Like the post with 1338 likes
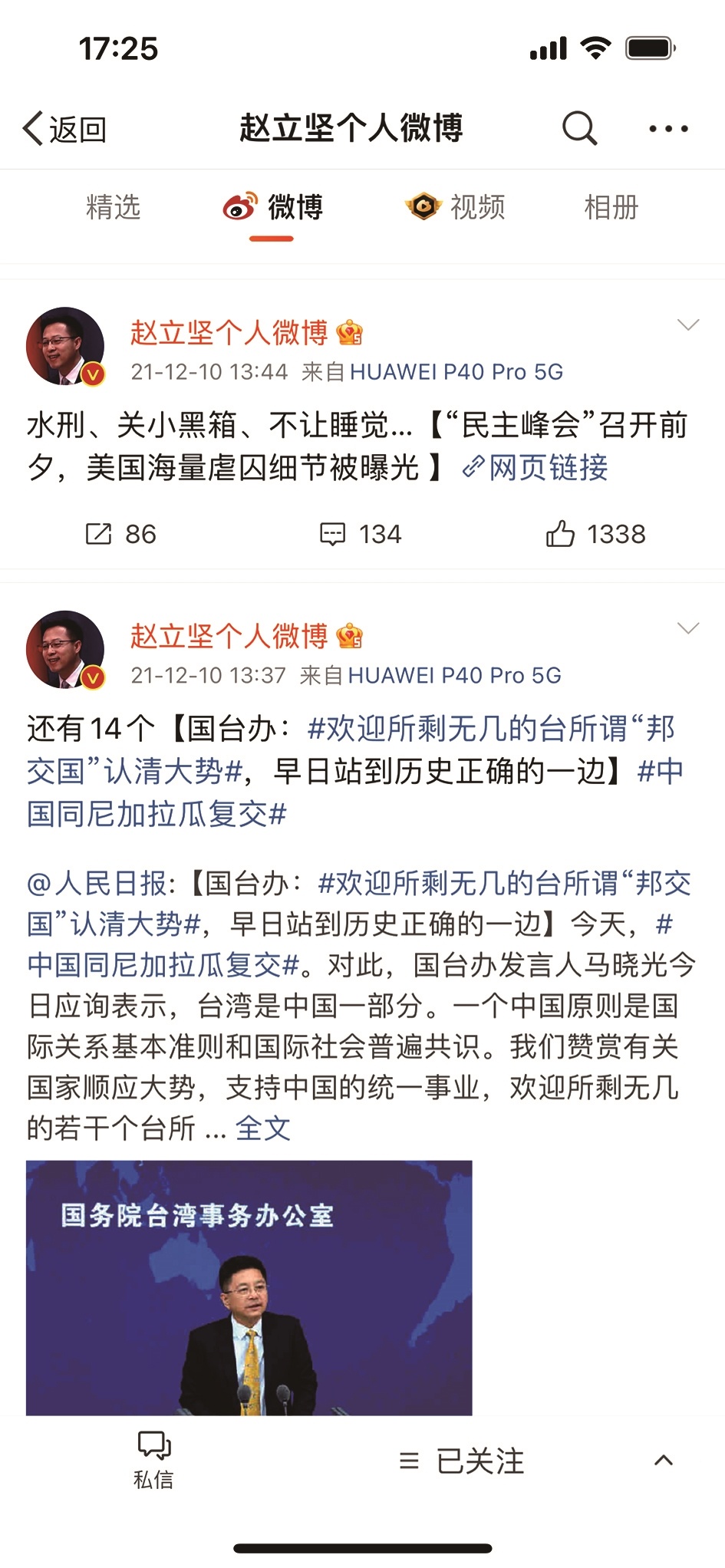The width and height of the screenshot is (725, 1568). 595,534
